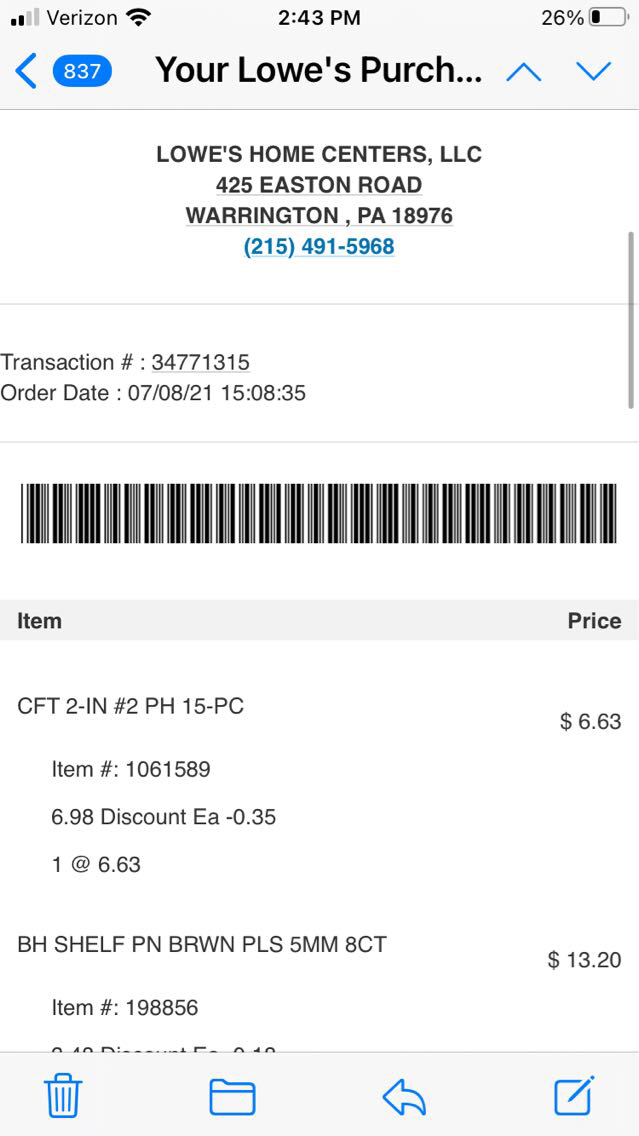The image size is (639, 1136).
Task: Compose a new message
Action: point(574,1097)
